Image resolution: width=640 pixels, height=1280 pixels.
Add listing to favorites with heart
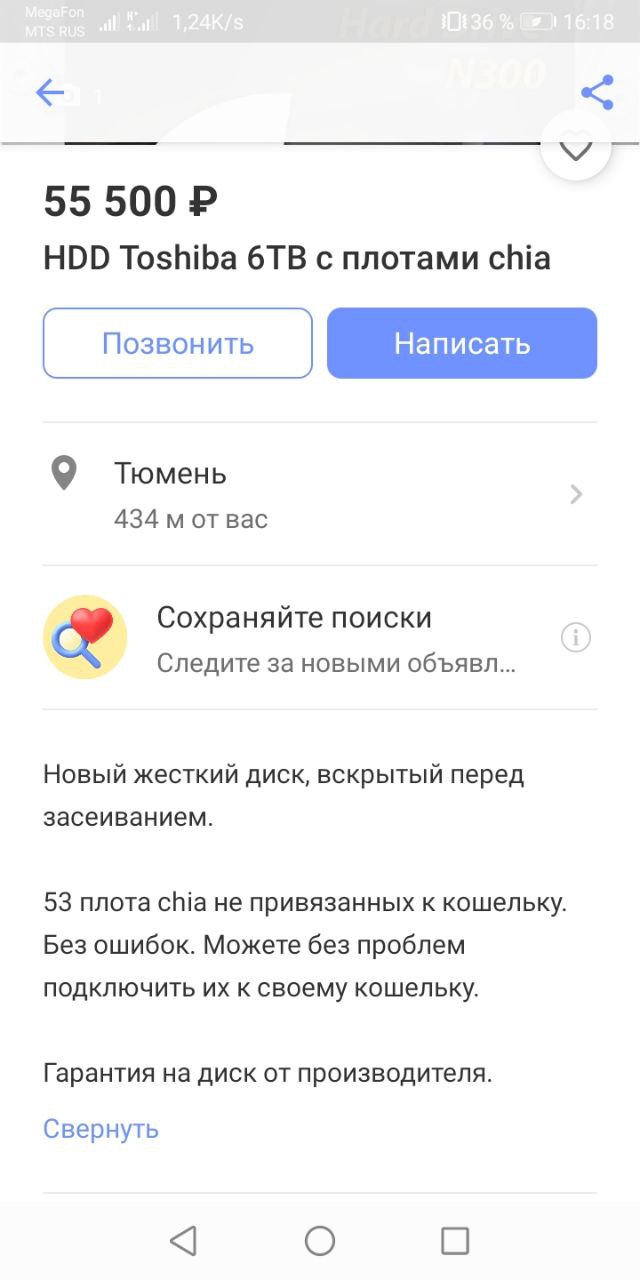click(575, 150)
